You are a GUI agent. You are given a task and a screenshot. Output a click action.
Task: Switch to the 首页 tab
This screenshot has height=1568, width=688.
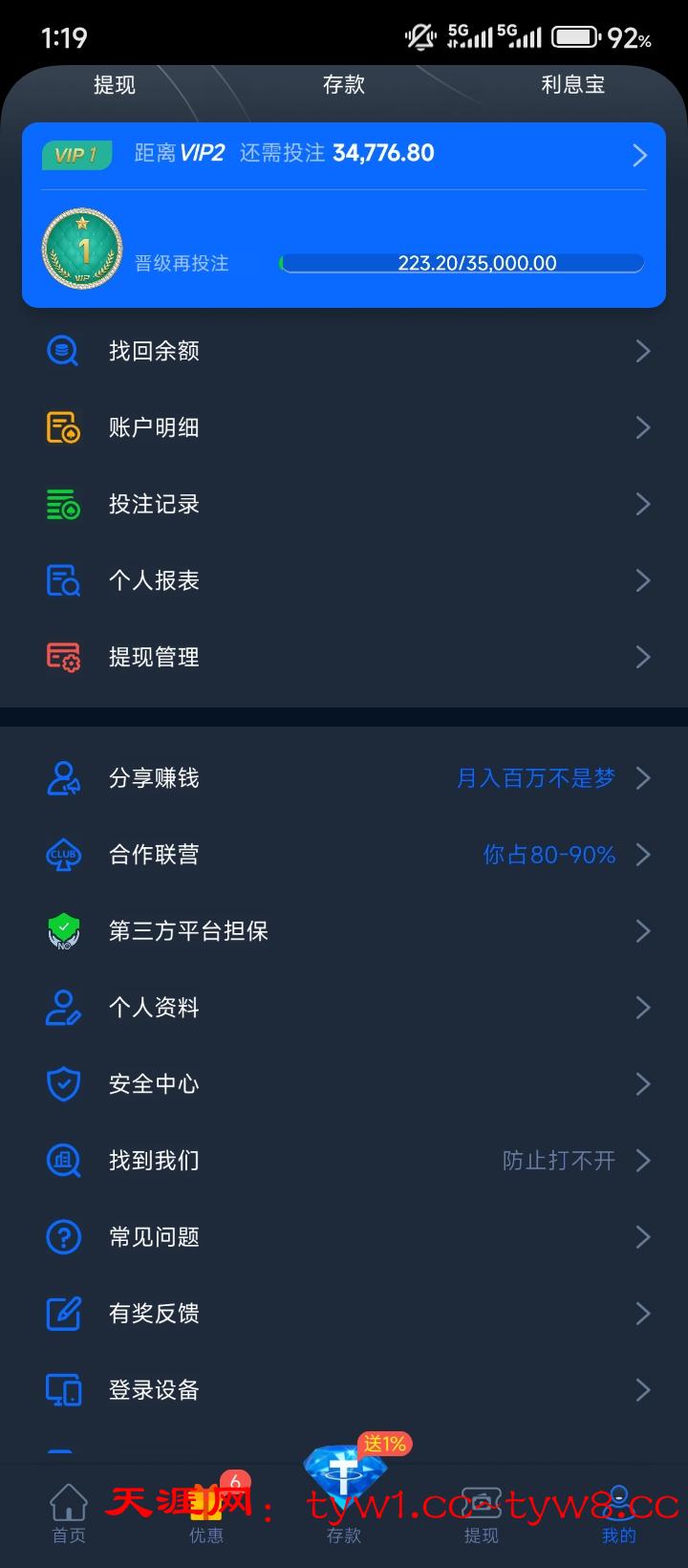coord(69,1514)
